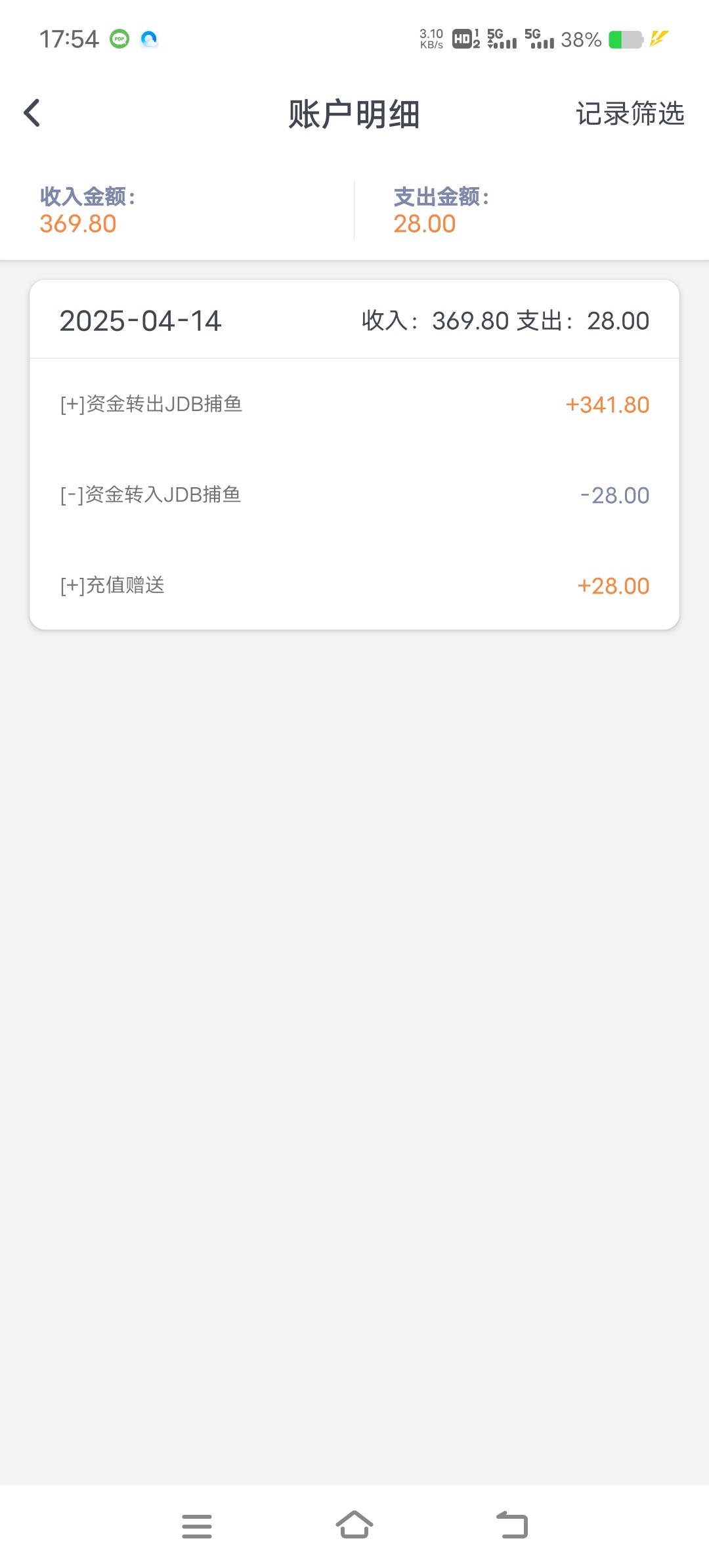Open the system recent apps menu
The height and width of the screenshot is (1568, 709).
point(197,1525)
